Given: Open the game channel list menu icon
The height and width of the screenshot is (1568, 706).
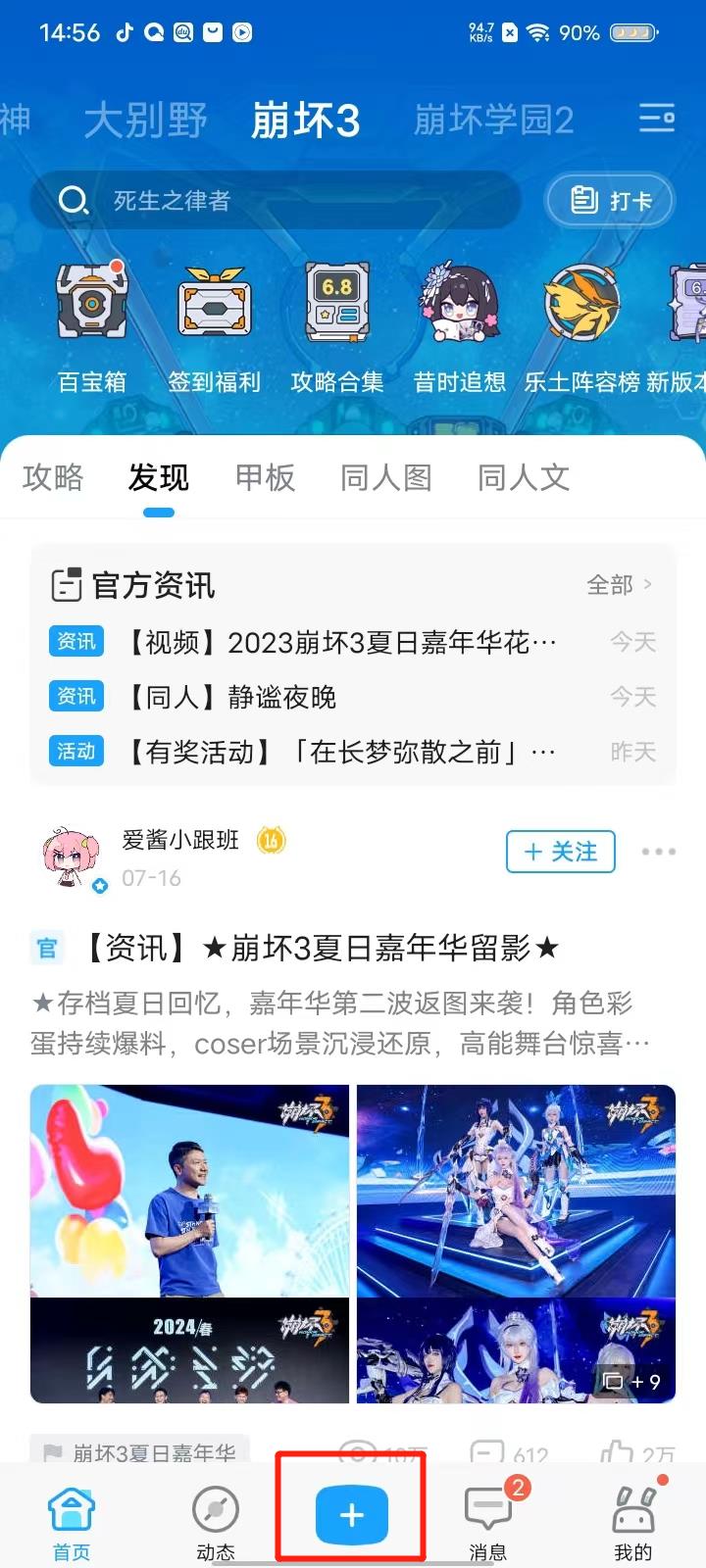Looking at the screenshot, I should [x=656, y=119].
